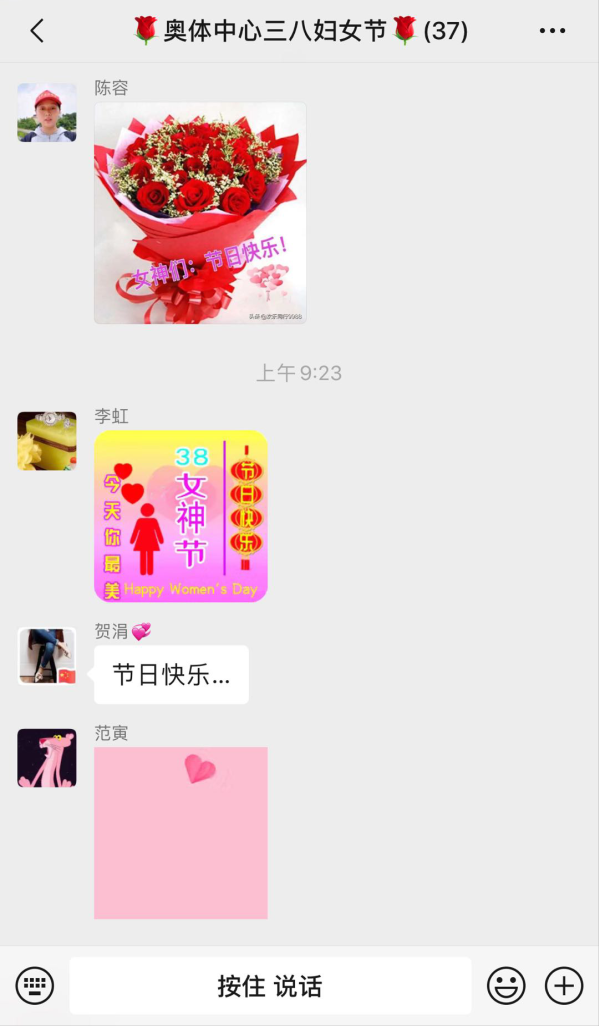600x1027 pixels.
Task: View 李虹's profile avatar
Action: tap(47, 441)
